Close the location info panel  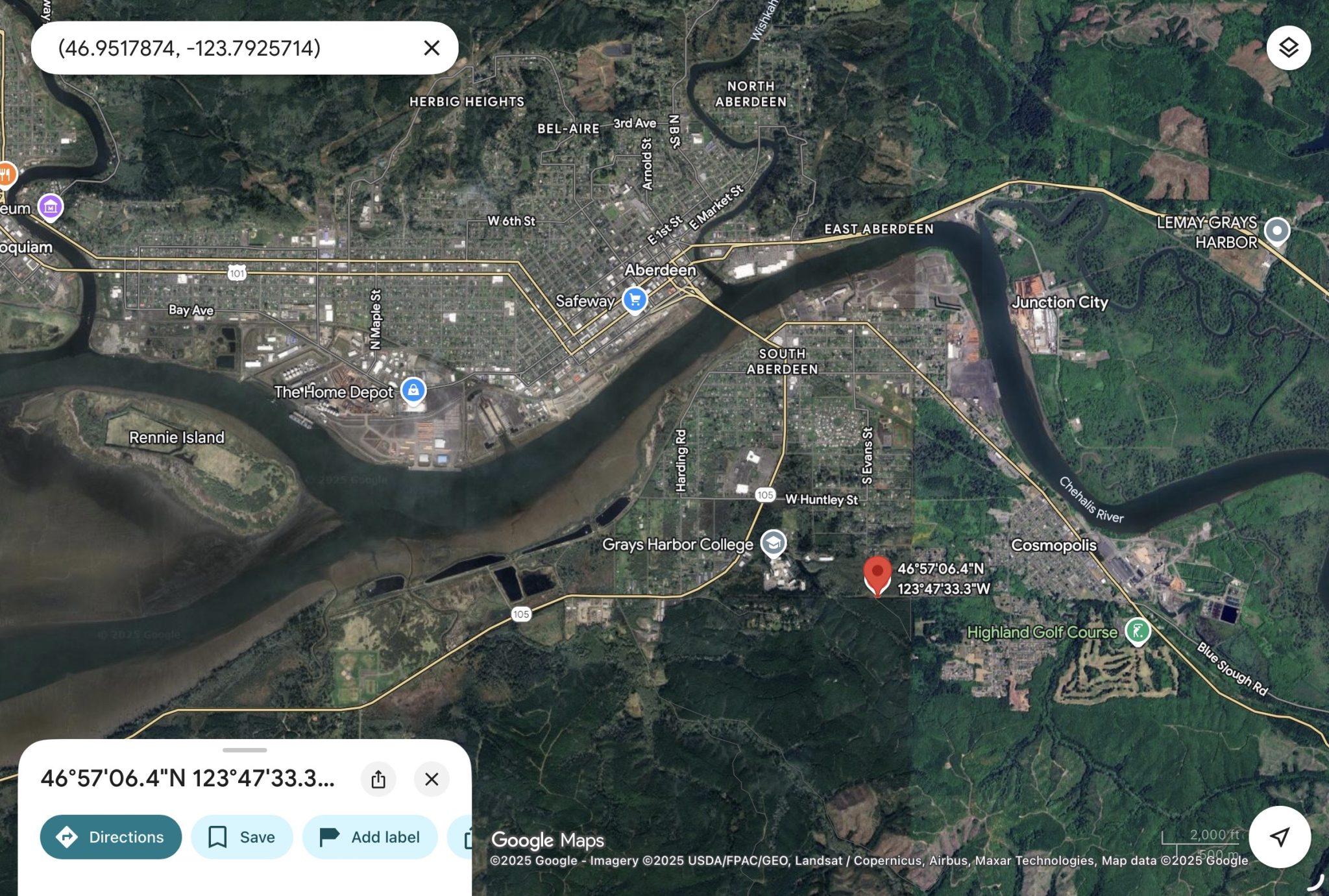coord(432,779)
